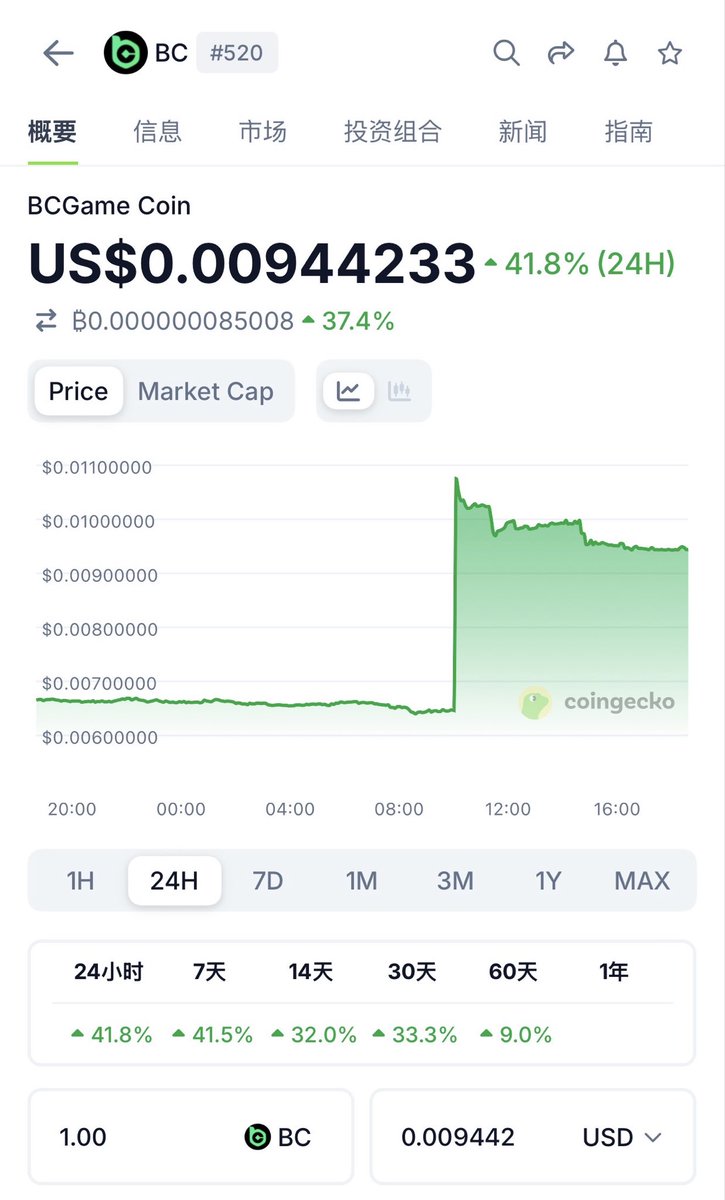Image resolution: width=725 pixels, height=1200 pixels.
Task: Open the 指南 tab
Action: point(629,131)
